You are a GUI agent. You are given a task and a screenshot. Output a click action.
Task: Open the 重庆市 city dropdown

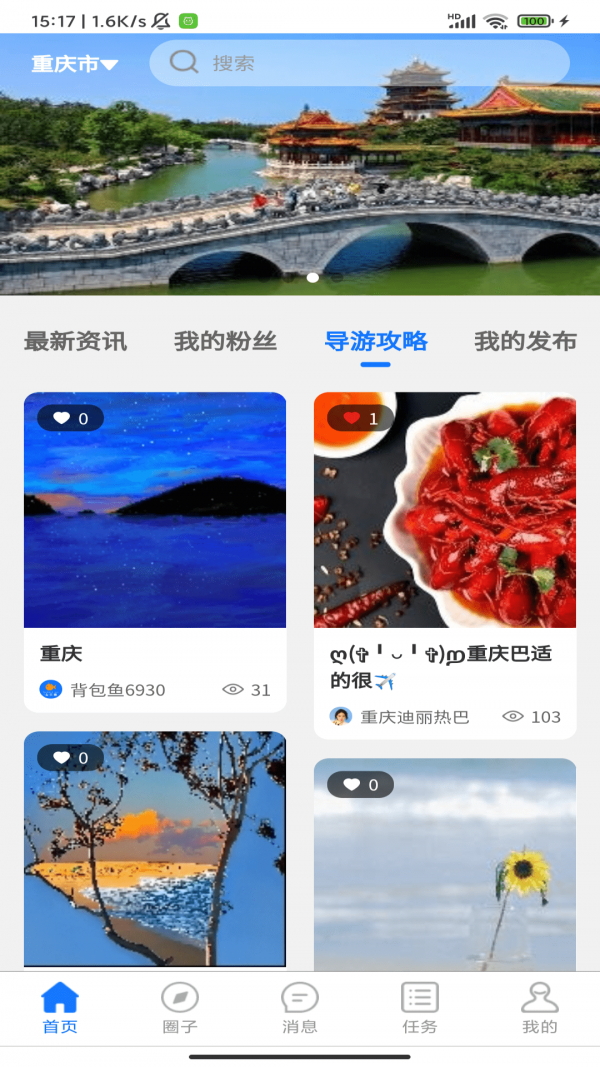pos(75,64)
